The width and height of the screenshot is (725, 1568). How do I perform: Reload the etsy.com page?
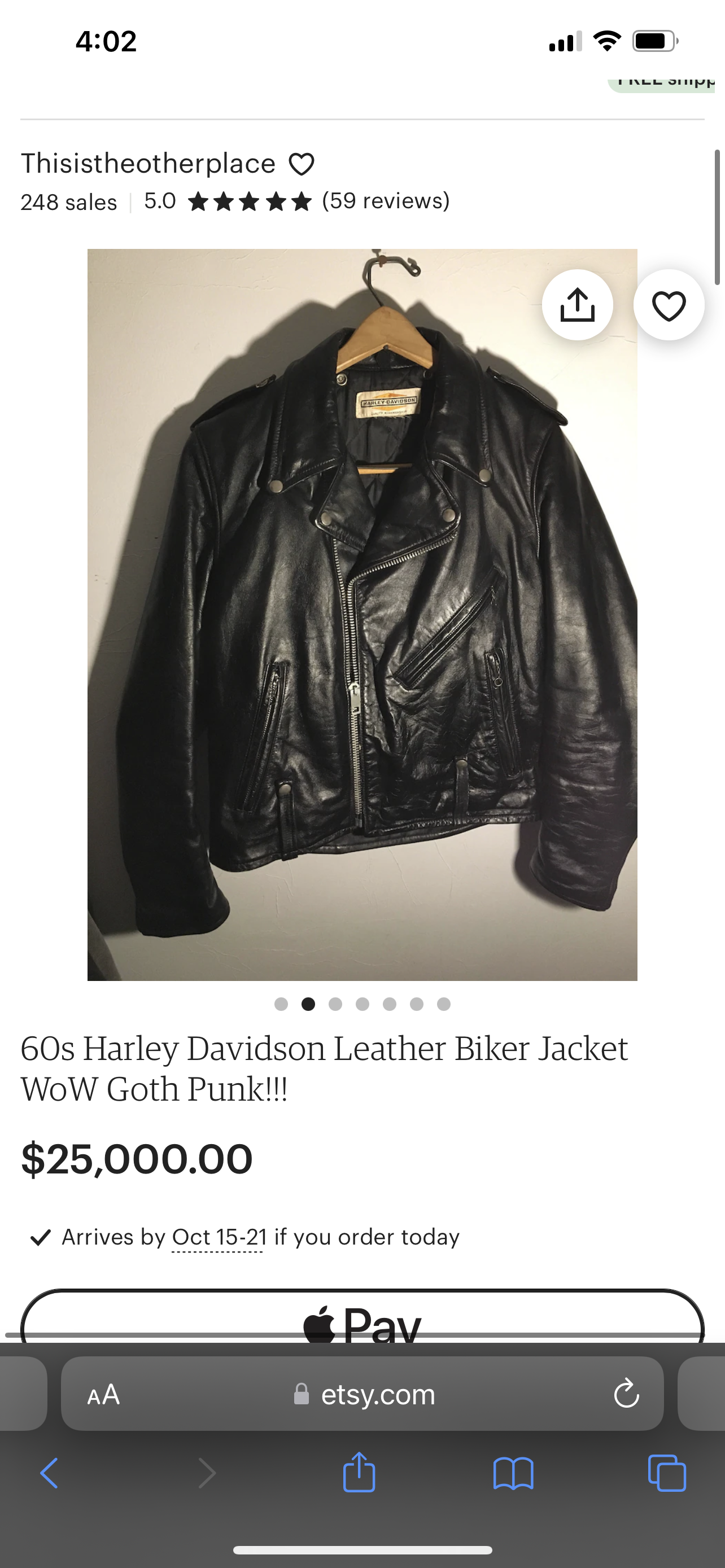(626, 1394)
